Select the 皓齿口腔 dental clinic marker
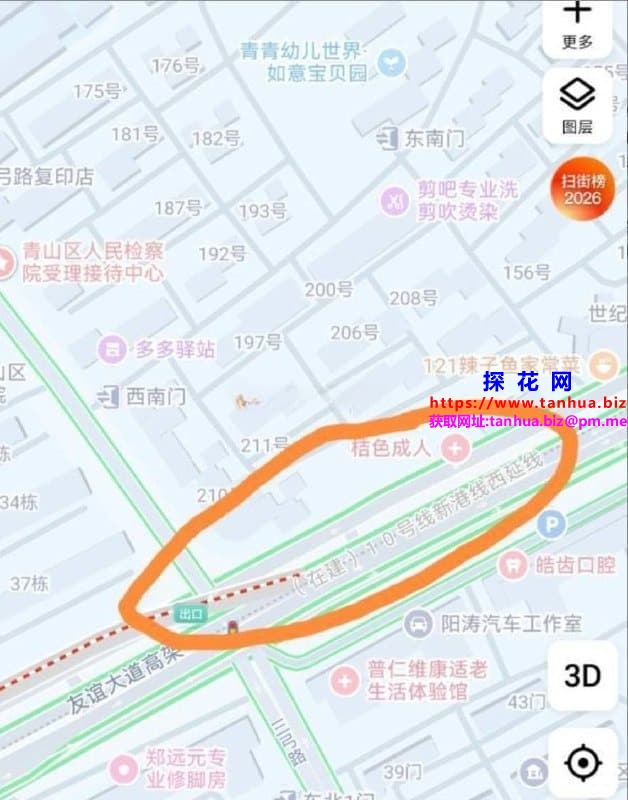The height and width of the screenshot is (800, 628). point(513,565)
